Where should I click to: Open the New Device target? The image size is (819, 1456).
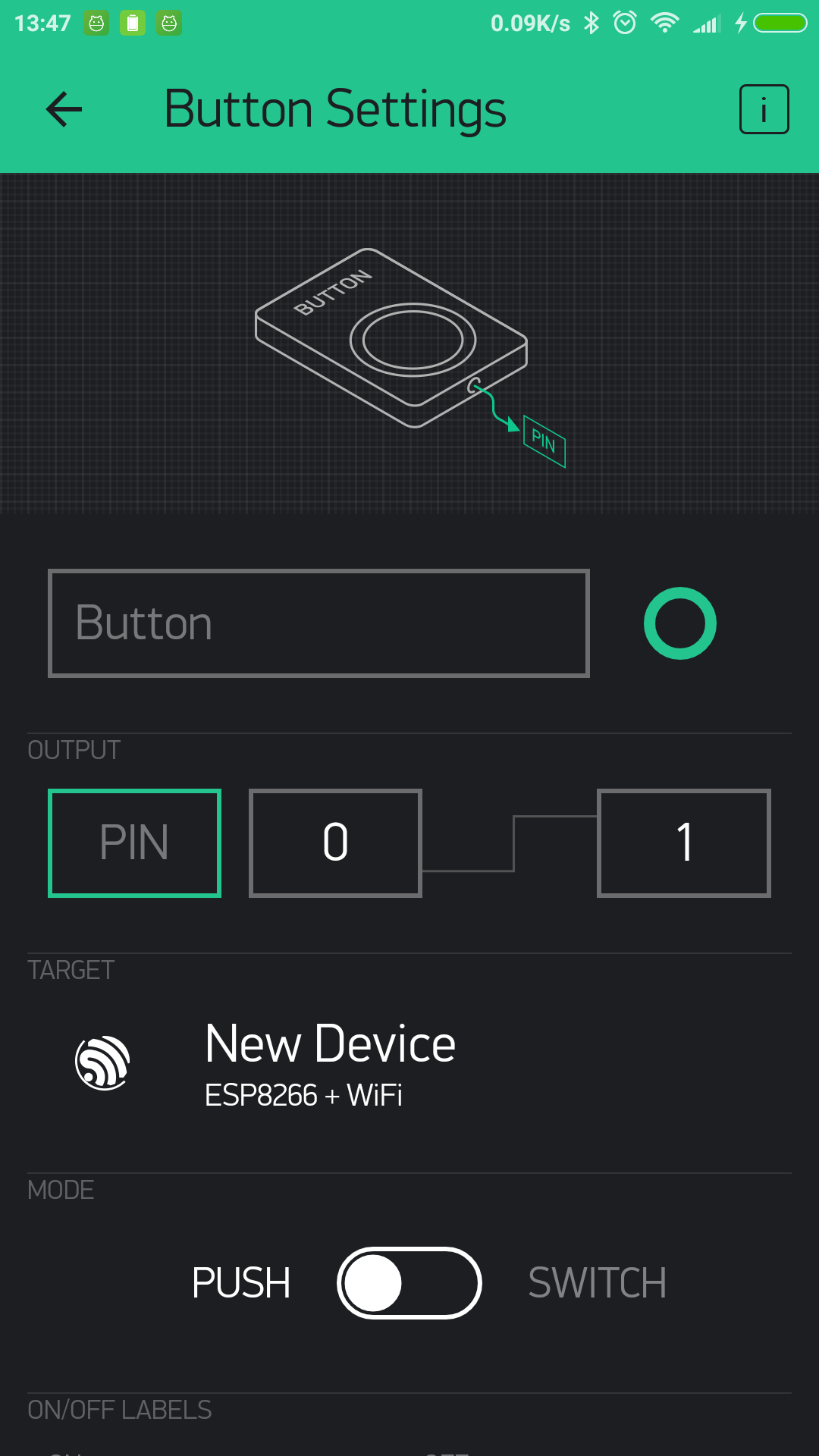click(409, 1063)
